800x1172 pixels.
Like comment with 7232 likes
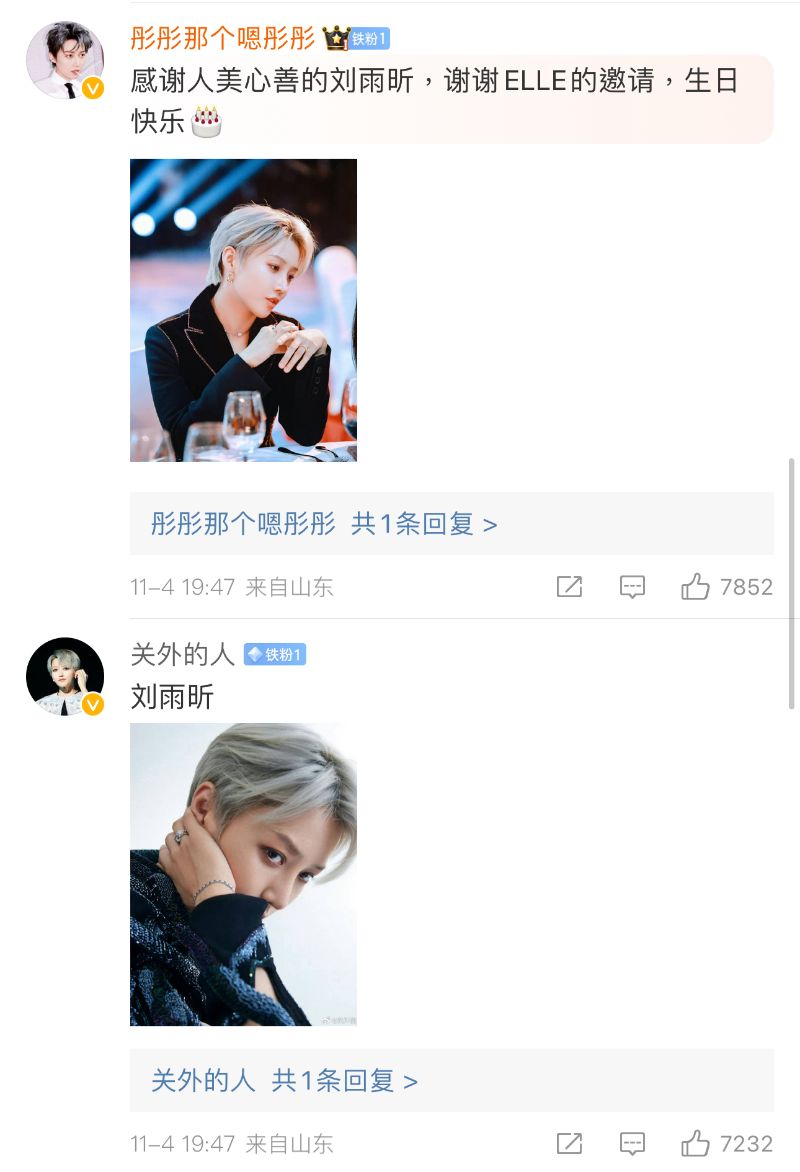(x=696, y=1143)
